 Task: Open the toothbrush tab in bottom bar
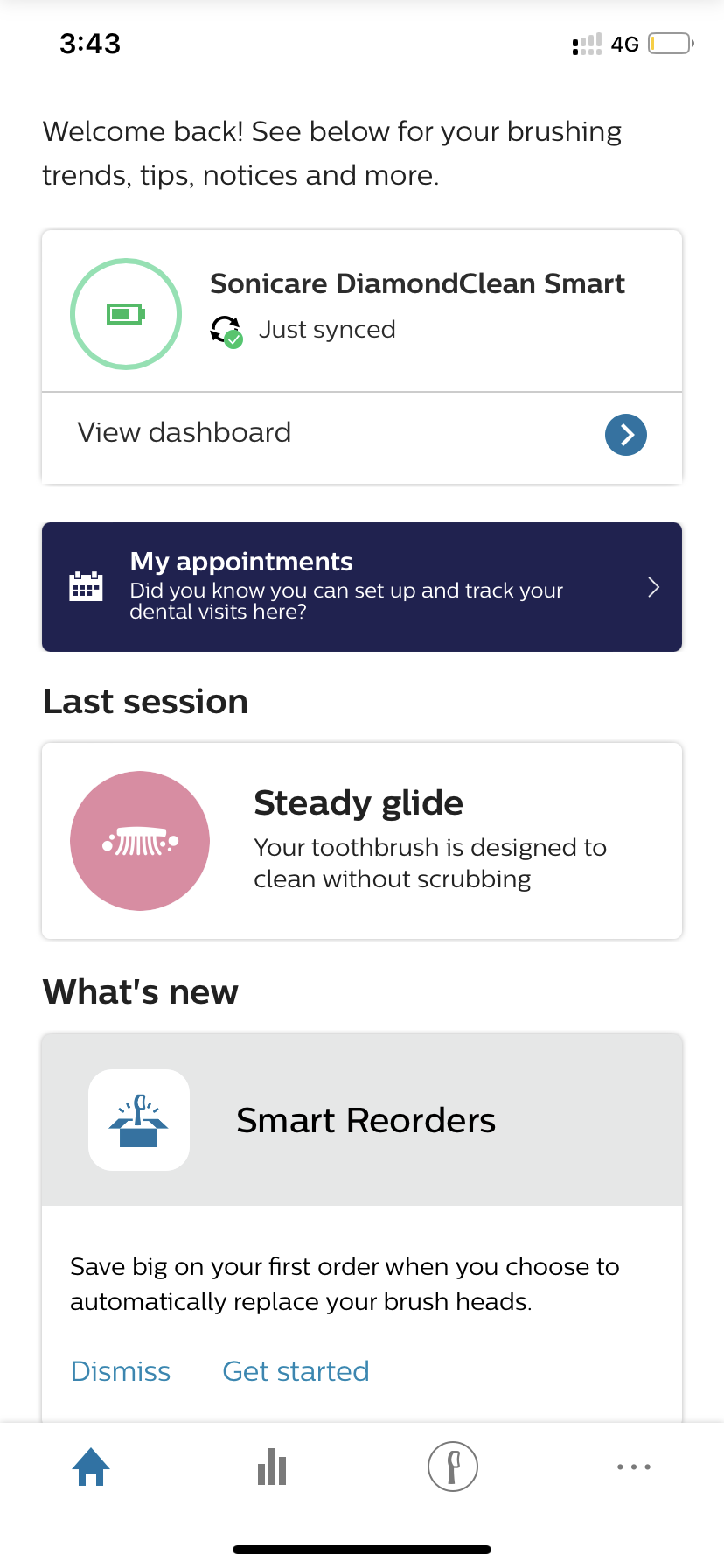453,1466
